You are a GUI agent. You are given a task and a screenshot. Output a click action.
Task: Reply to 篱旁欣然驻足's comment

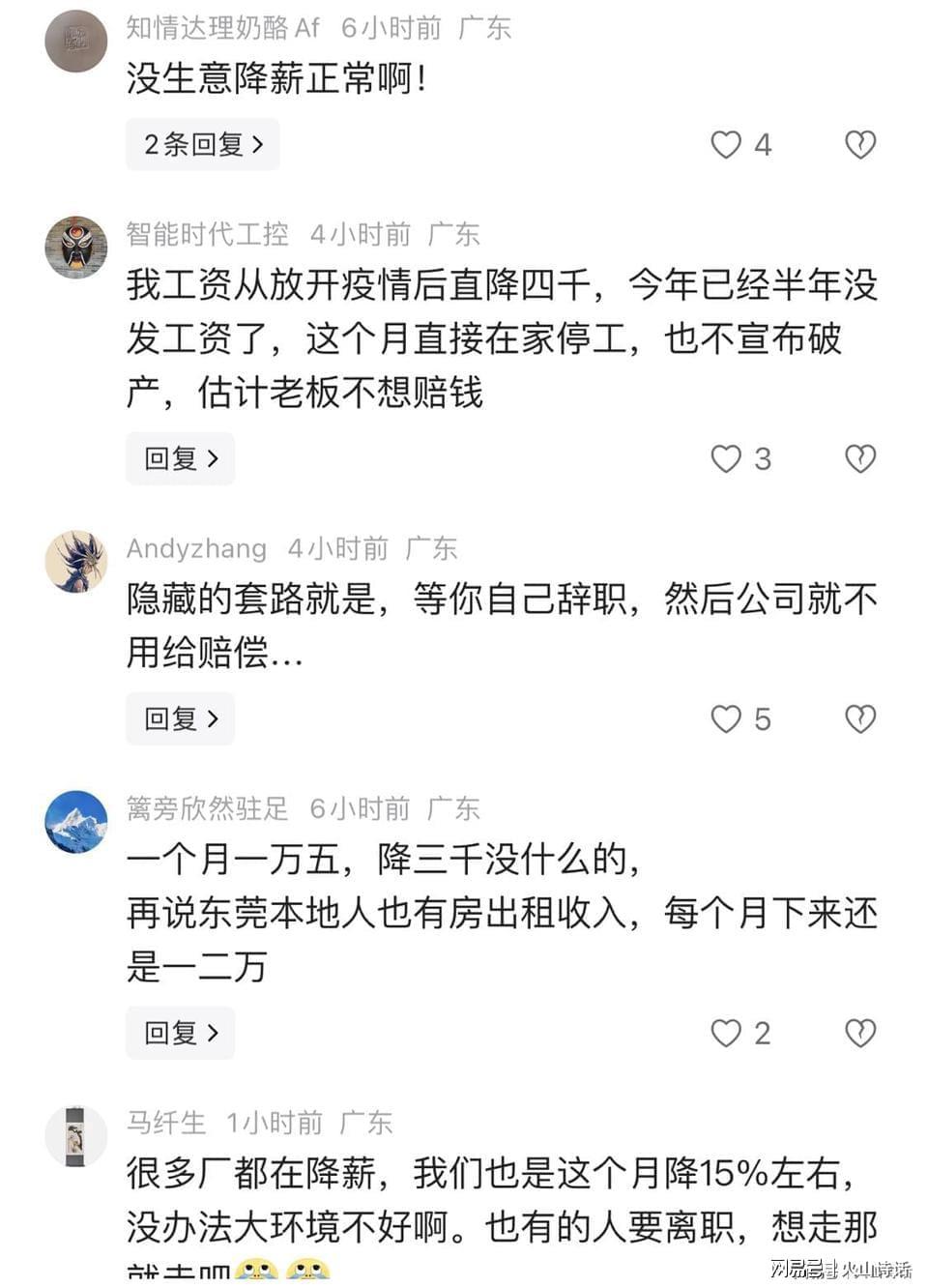pos(181,1033)
